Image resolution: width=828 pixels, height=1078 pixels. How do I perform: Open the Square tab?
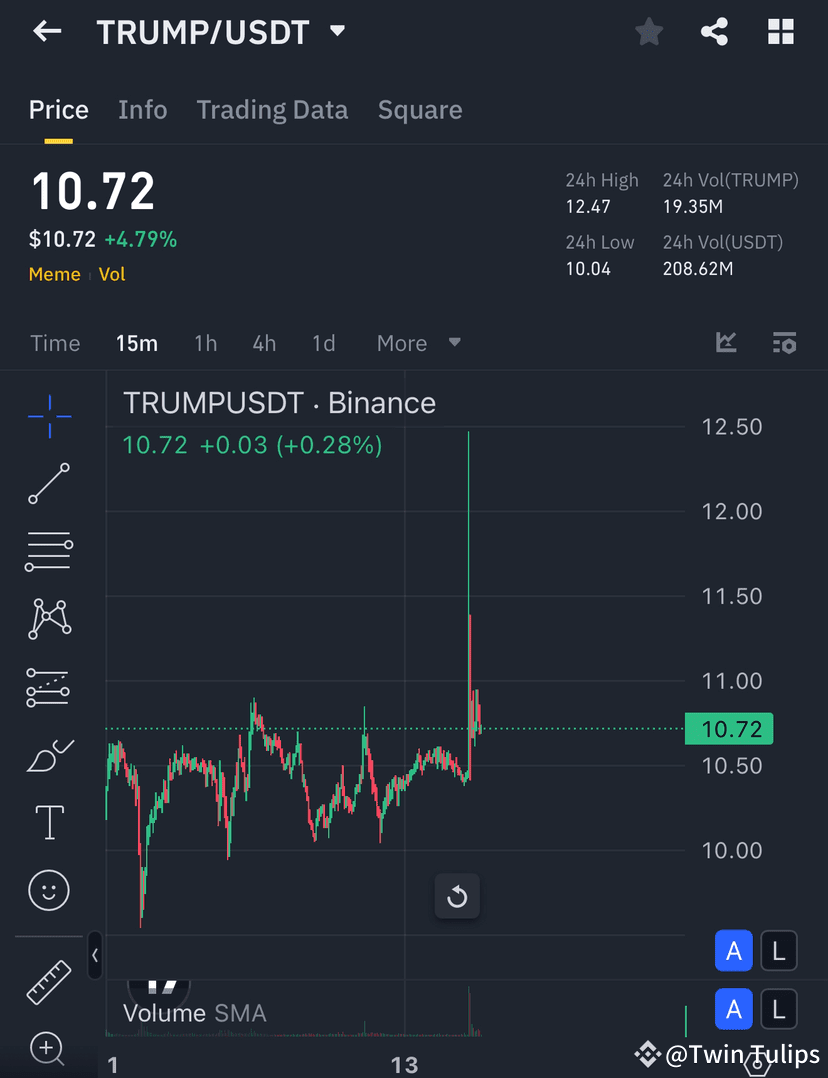pos(419,109)
